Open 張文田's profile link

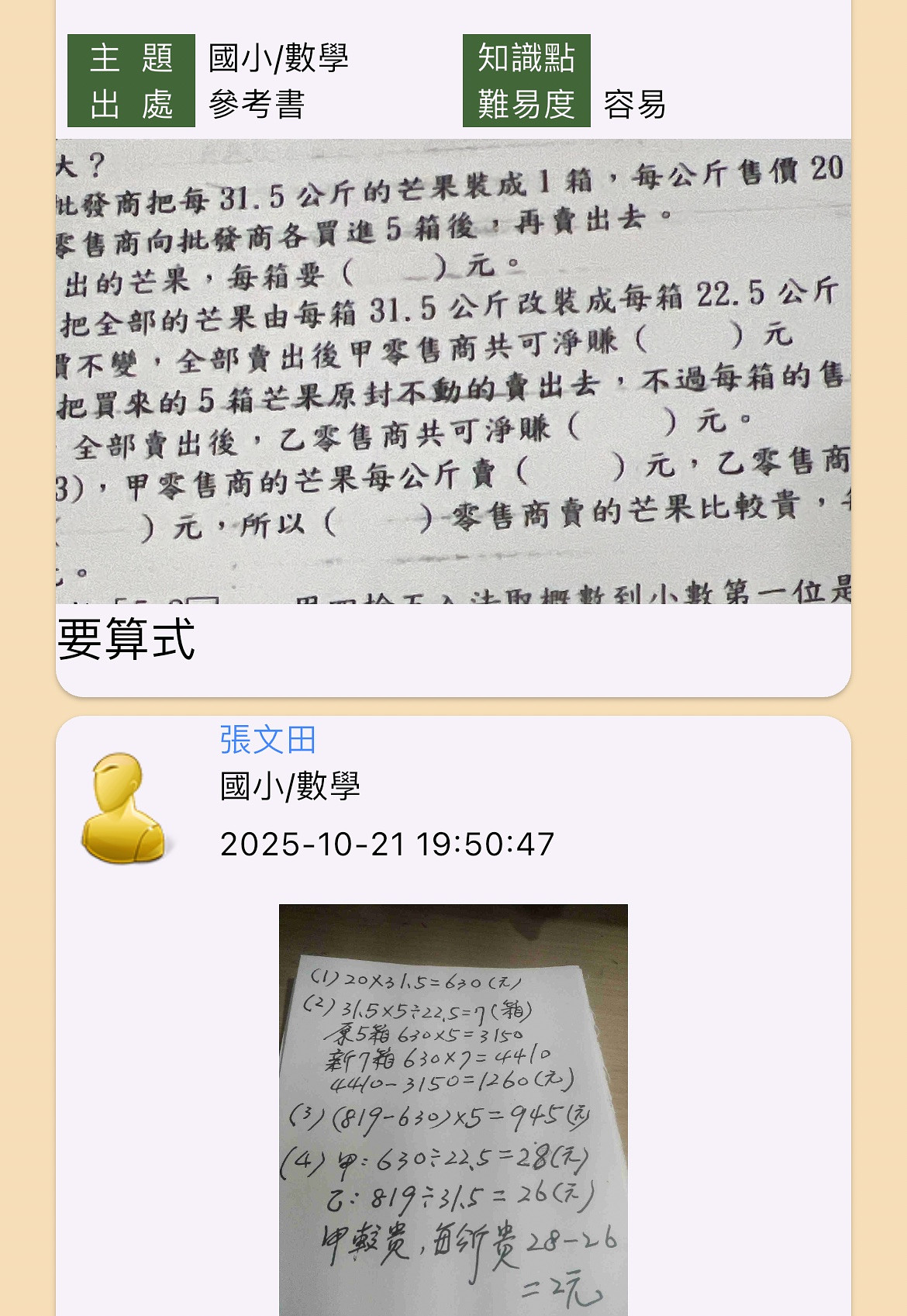[x=267, y=740]
